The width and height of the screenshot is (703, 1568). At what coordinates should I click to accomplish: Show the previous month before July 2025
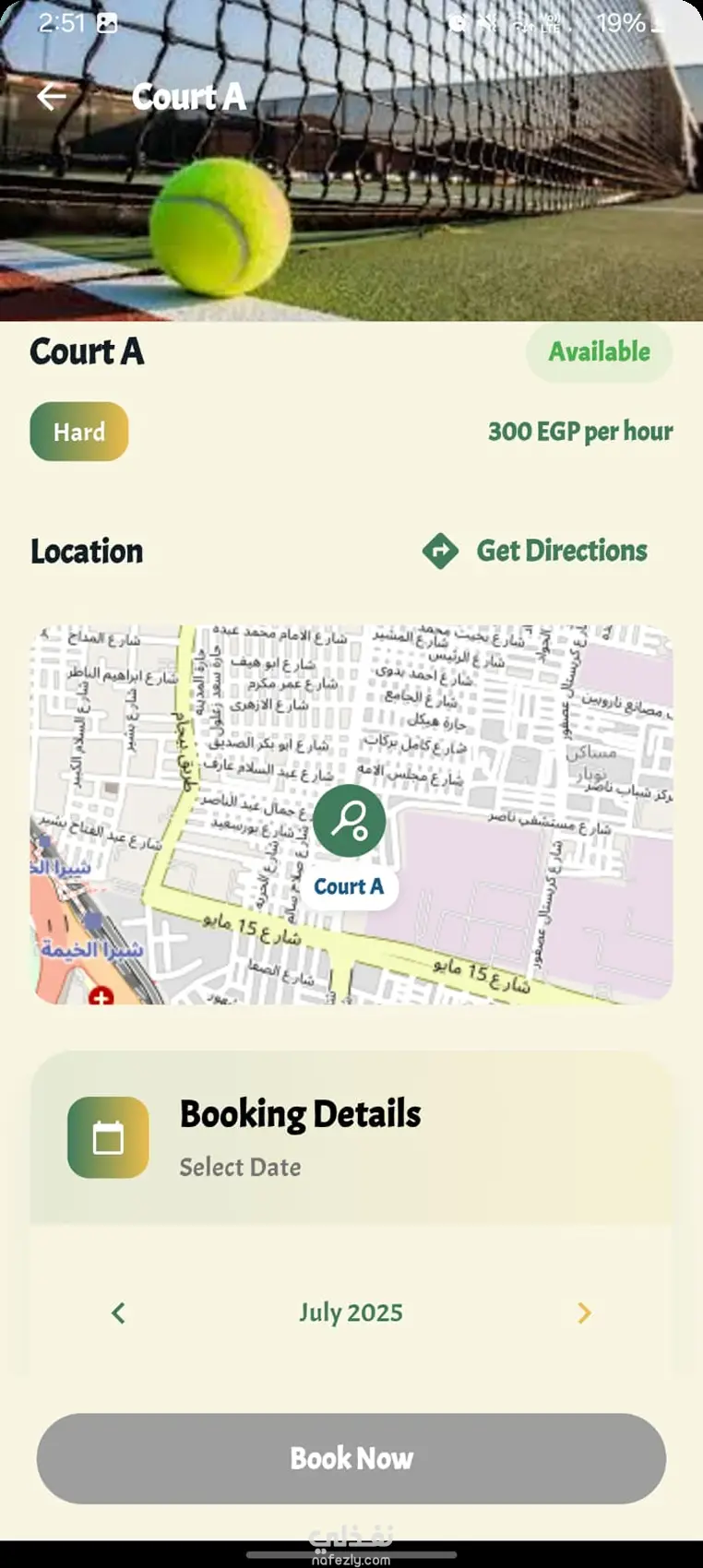[118, 1313]
